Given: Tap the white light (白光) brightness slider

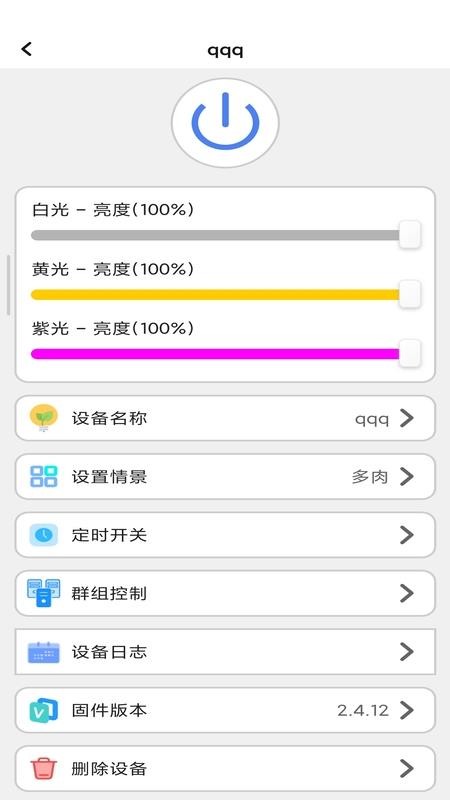Looking at the screenshot, I should tap(226, 235).
